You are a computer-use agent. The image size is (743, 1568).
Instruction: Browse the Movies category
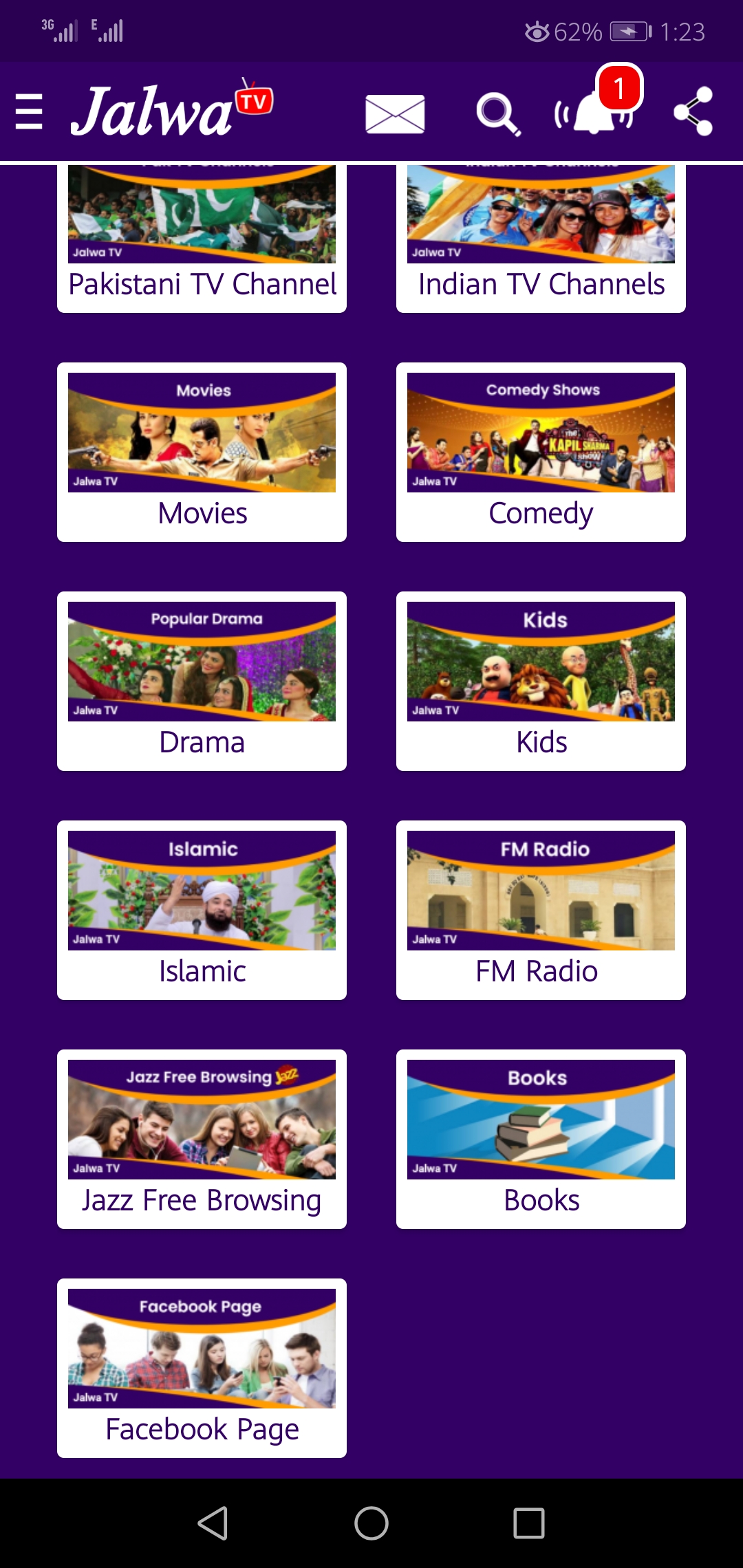point(202,452)
